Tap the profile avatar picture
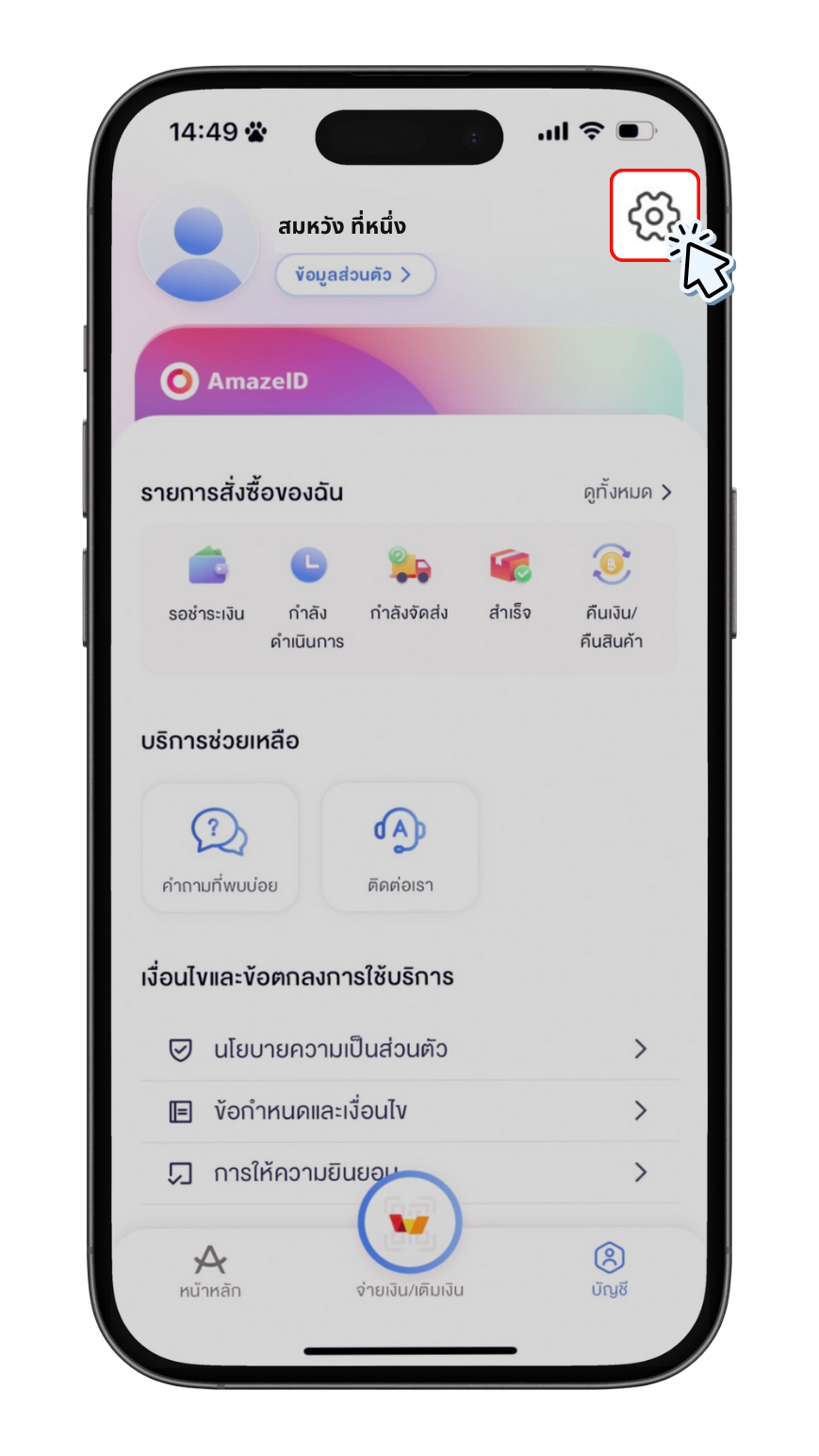819x1456 pixels. click(x=199, y=245)
